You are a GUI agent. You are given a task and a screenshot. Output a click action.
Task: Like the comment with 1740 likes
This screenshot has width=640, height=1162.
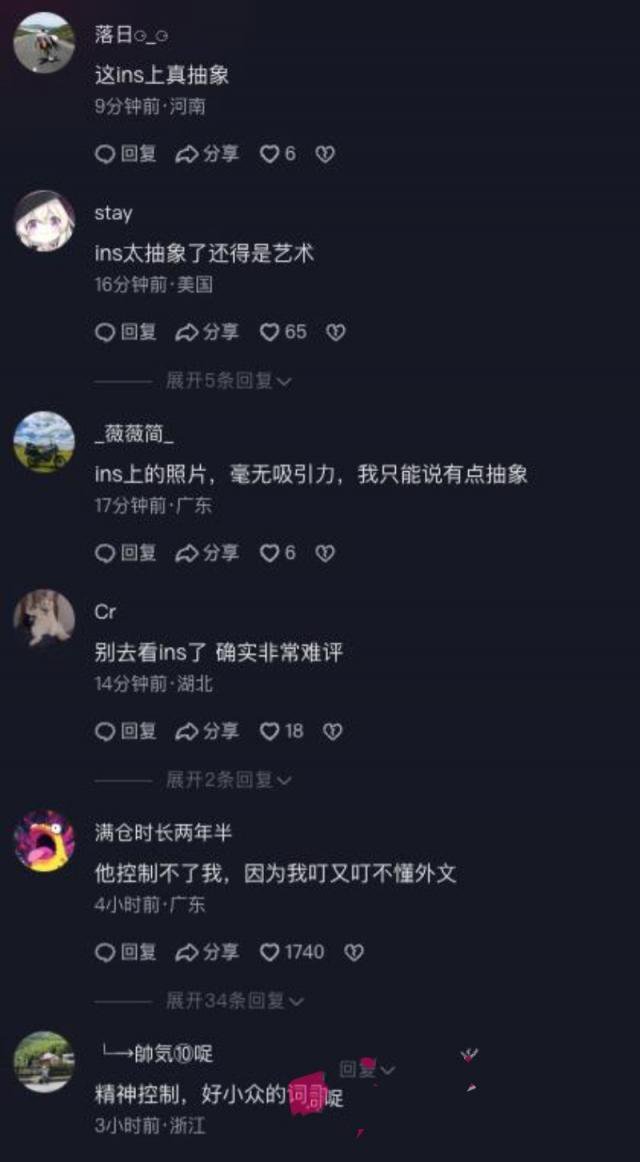[270, 953]
